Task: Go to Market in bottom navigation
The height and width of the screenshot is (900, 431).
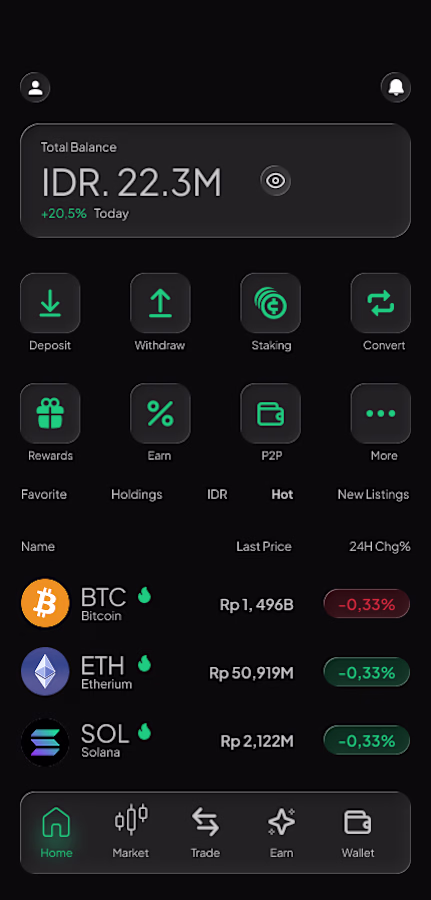Action: [131, 831]
